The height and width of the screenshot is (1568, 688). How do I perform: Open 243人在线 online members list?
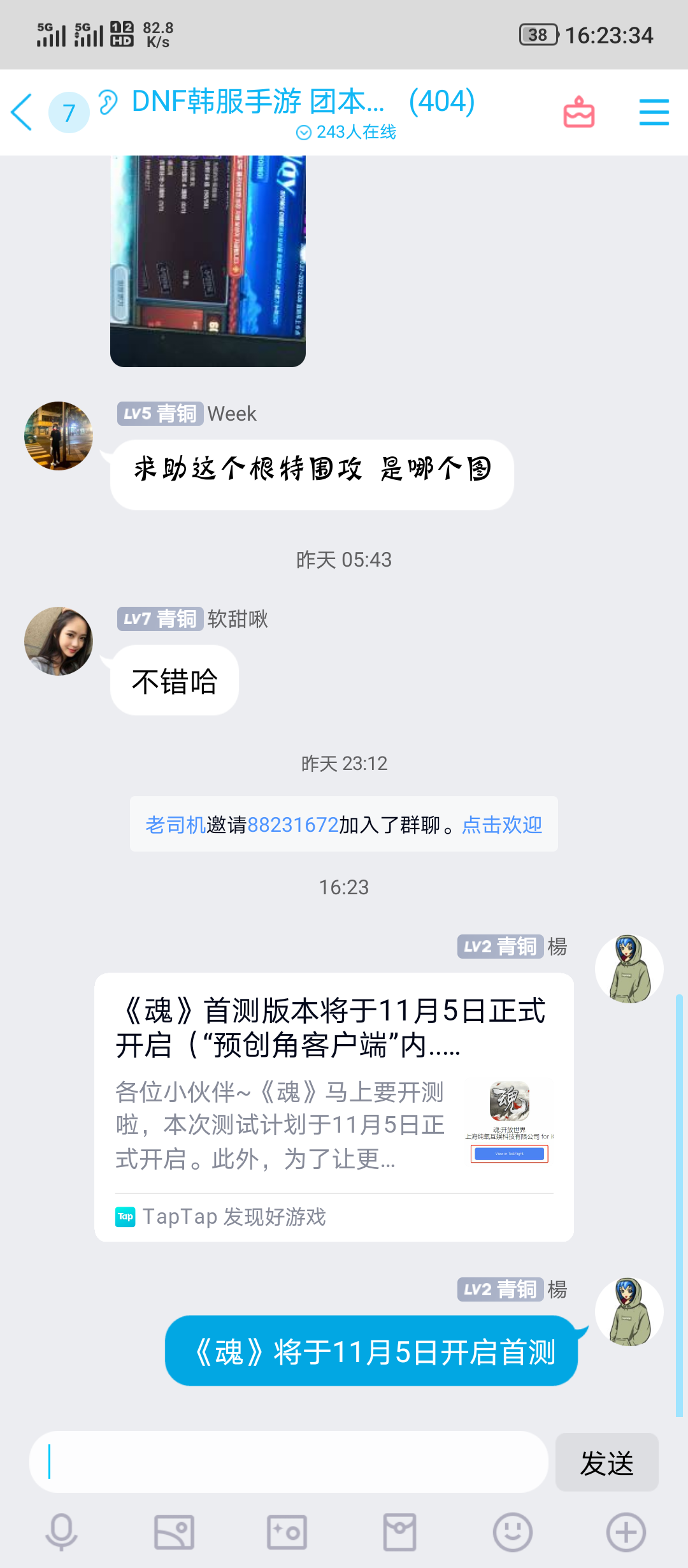[x=346, y=132]
